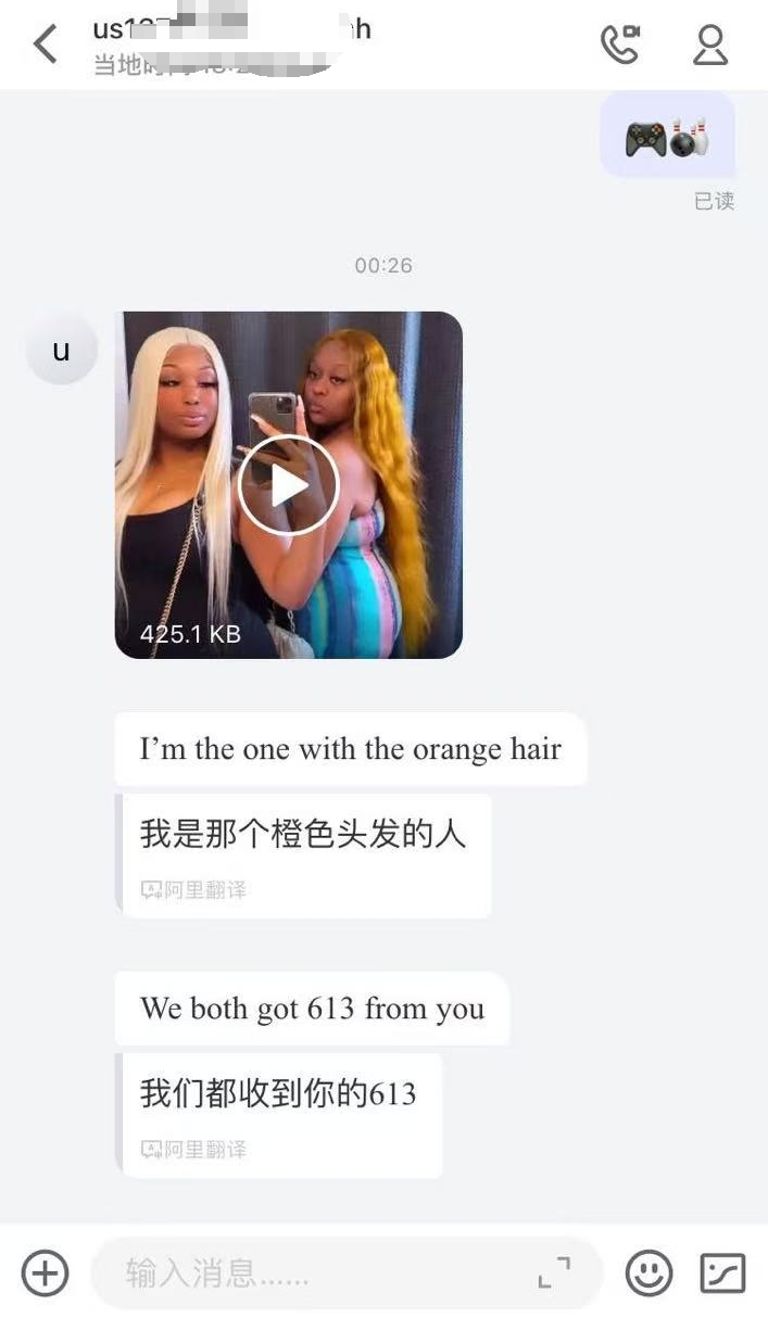
Task: Go back to the previous screen
Action: [45, 44]
